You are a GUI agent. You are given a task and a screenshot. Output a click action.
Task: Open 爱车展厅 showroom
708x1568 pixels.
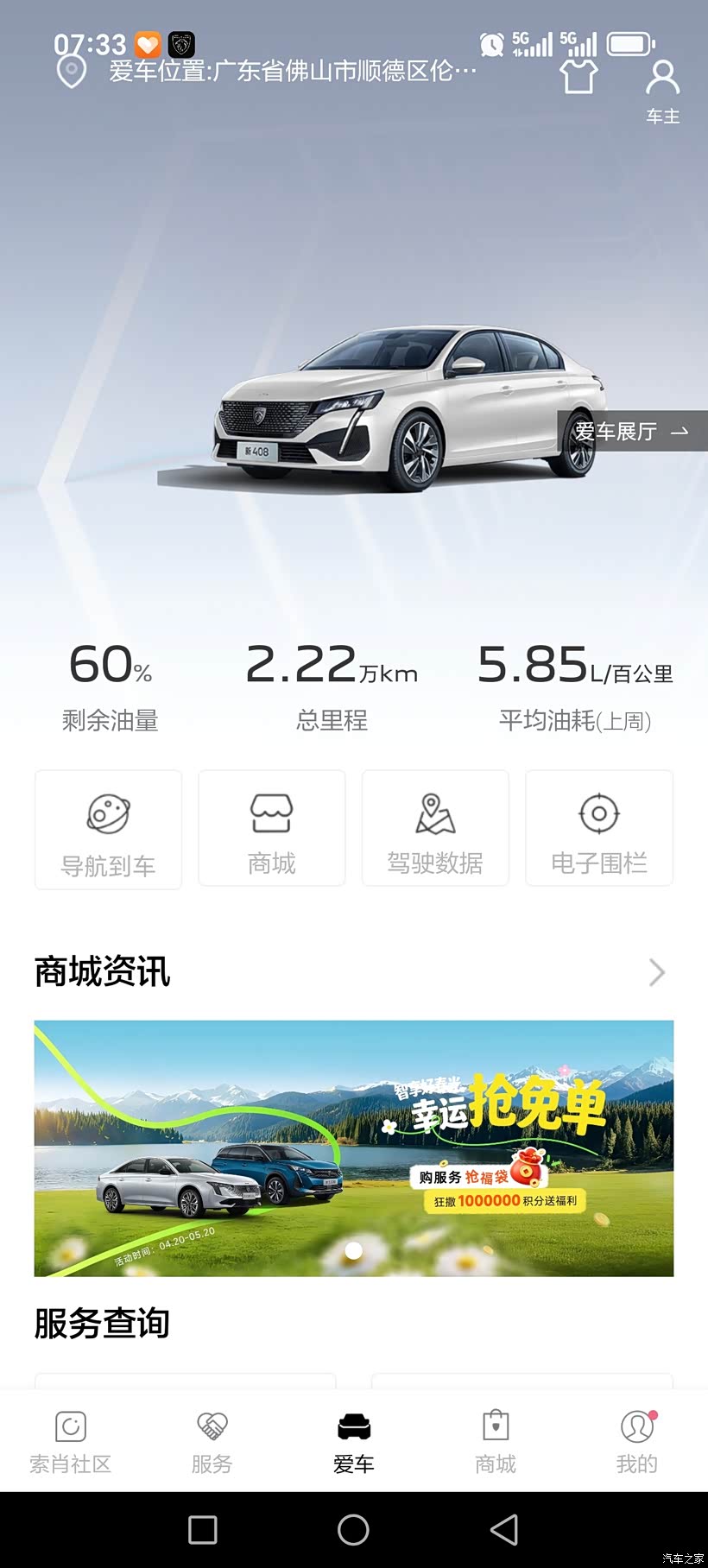[x=632, y=431]
